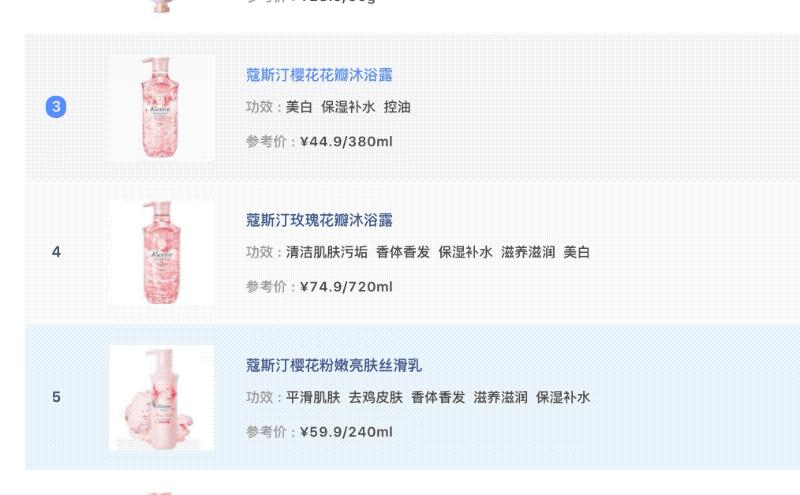View the 玫瑰花瓣沐浴露 bottle image
The height and width of the screenshot is (495, 800).
[161, 252]
